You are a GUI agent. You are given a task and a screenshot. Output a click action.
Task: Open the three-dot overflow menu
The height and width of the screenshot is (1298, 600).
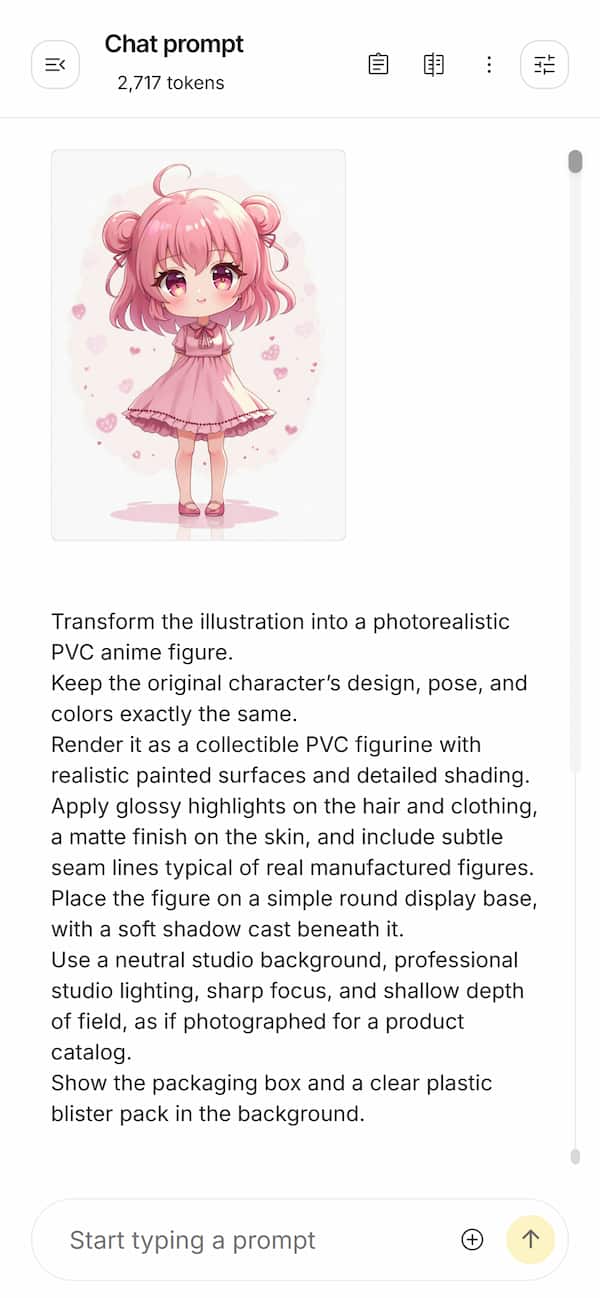click(489, 65)
